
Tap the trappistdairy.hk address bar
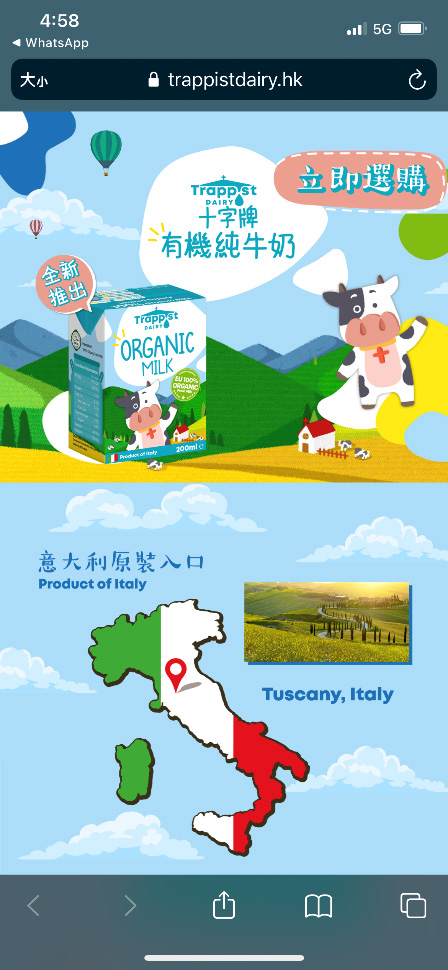[x=224, y=80]
